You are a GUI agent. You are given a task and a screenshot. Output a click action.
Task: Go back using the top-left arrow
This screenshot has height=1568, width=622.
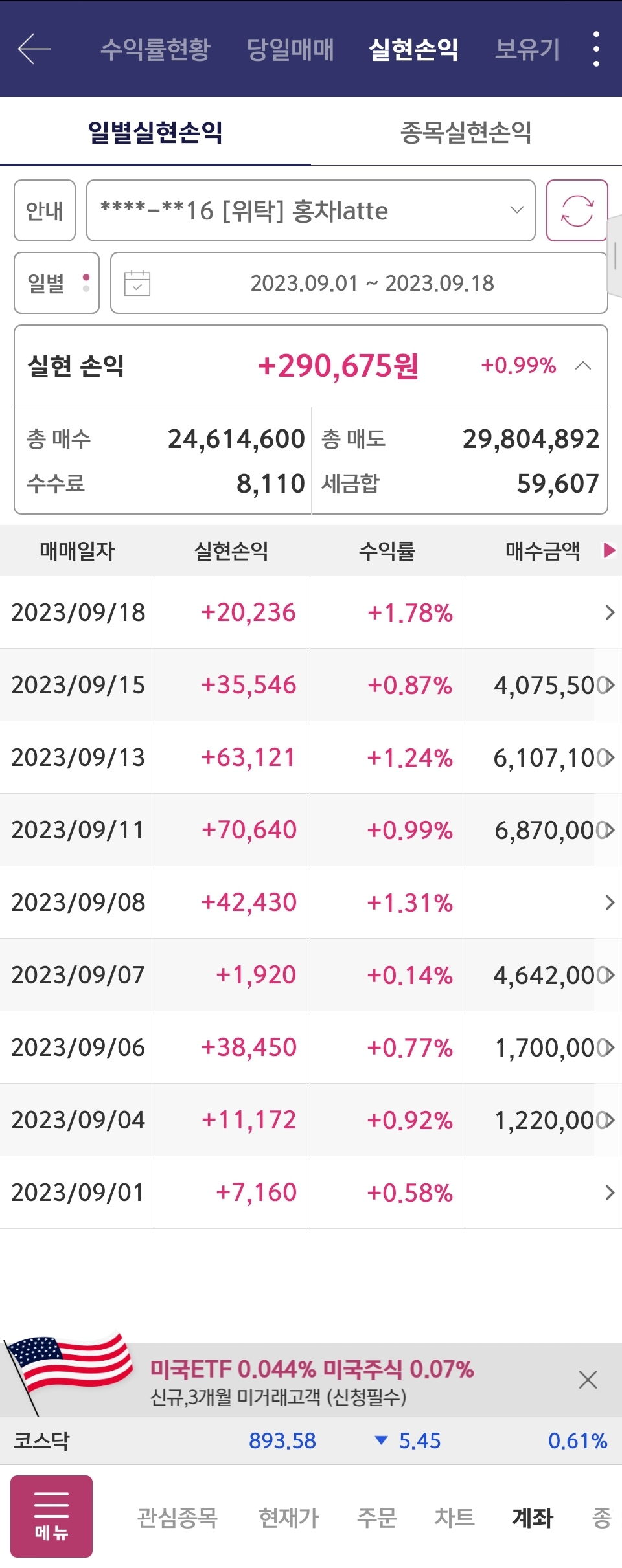34,49
